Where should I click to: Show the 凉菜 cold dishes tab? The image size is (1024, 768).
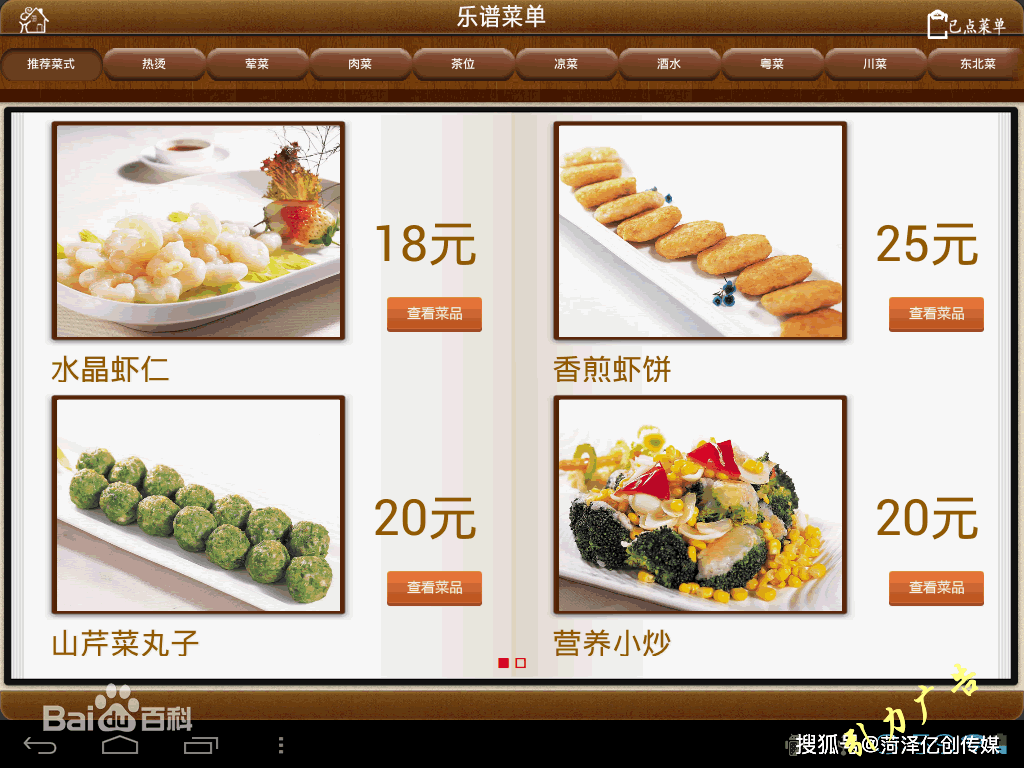[566, 64]
